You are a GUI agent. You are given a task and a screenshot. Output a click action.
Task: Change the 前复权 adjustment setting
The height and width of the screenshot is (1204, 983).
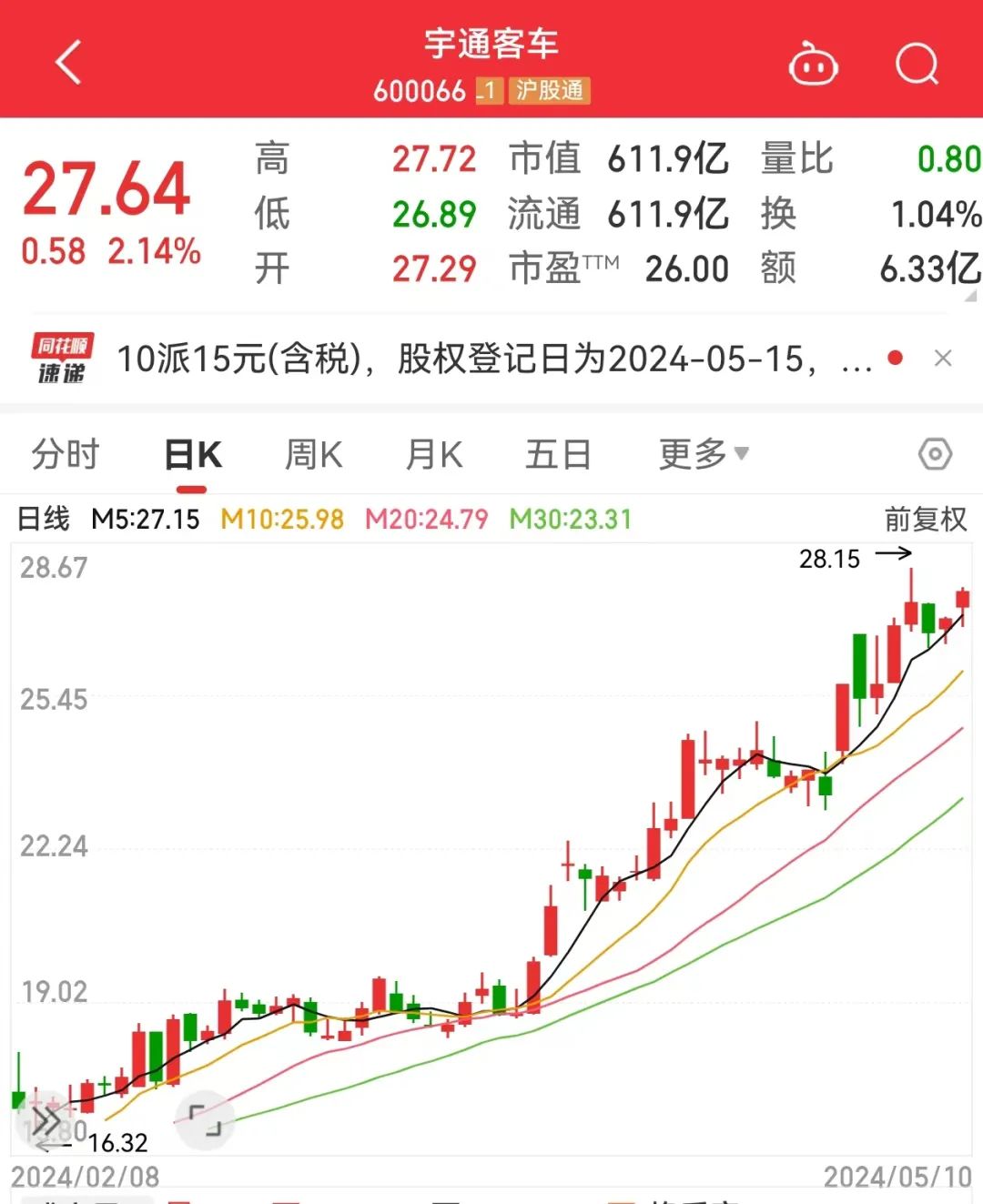point(925,520)
